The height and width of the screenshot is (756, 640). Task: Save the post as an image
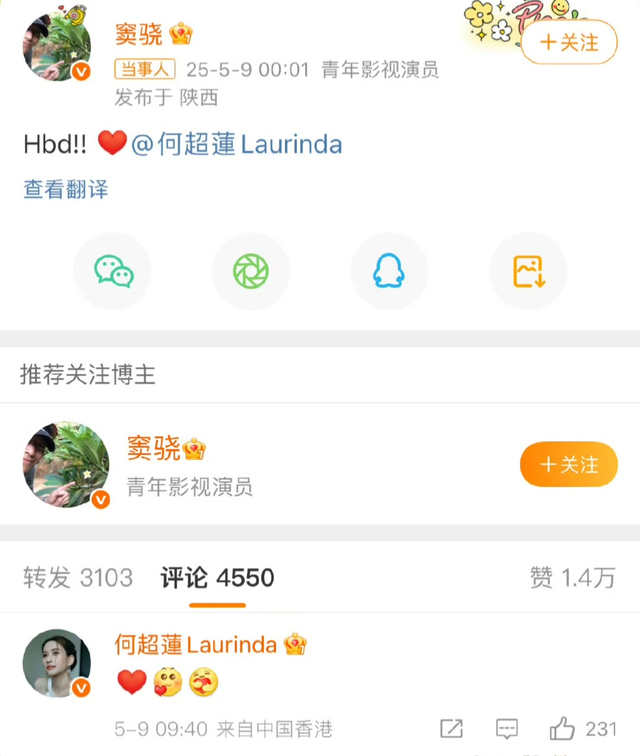pos(528,271)
